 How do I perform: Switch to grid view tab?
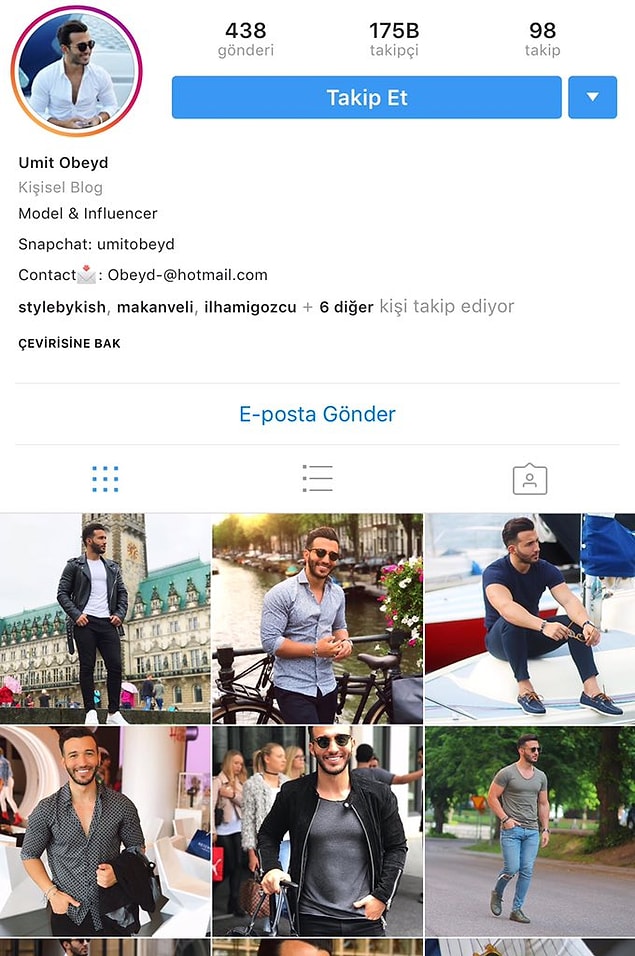pos(105,479)
